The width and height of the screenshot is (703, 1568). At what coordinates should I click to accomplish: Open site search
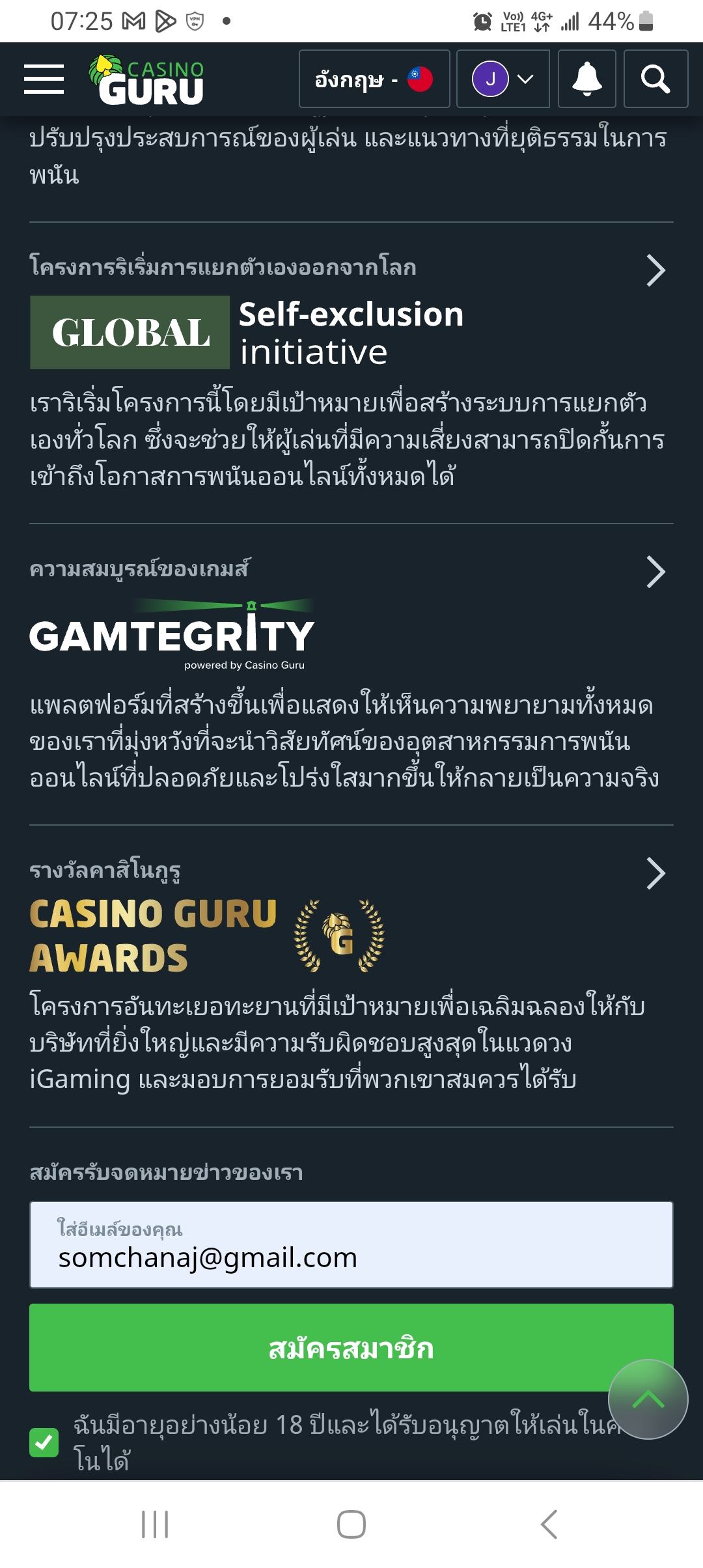coord(655,79)
